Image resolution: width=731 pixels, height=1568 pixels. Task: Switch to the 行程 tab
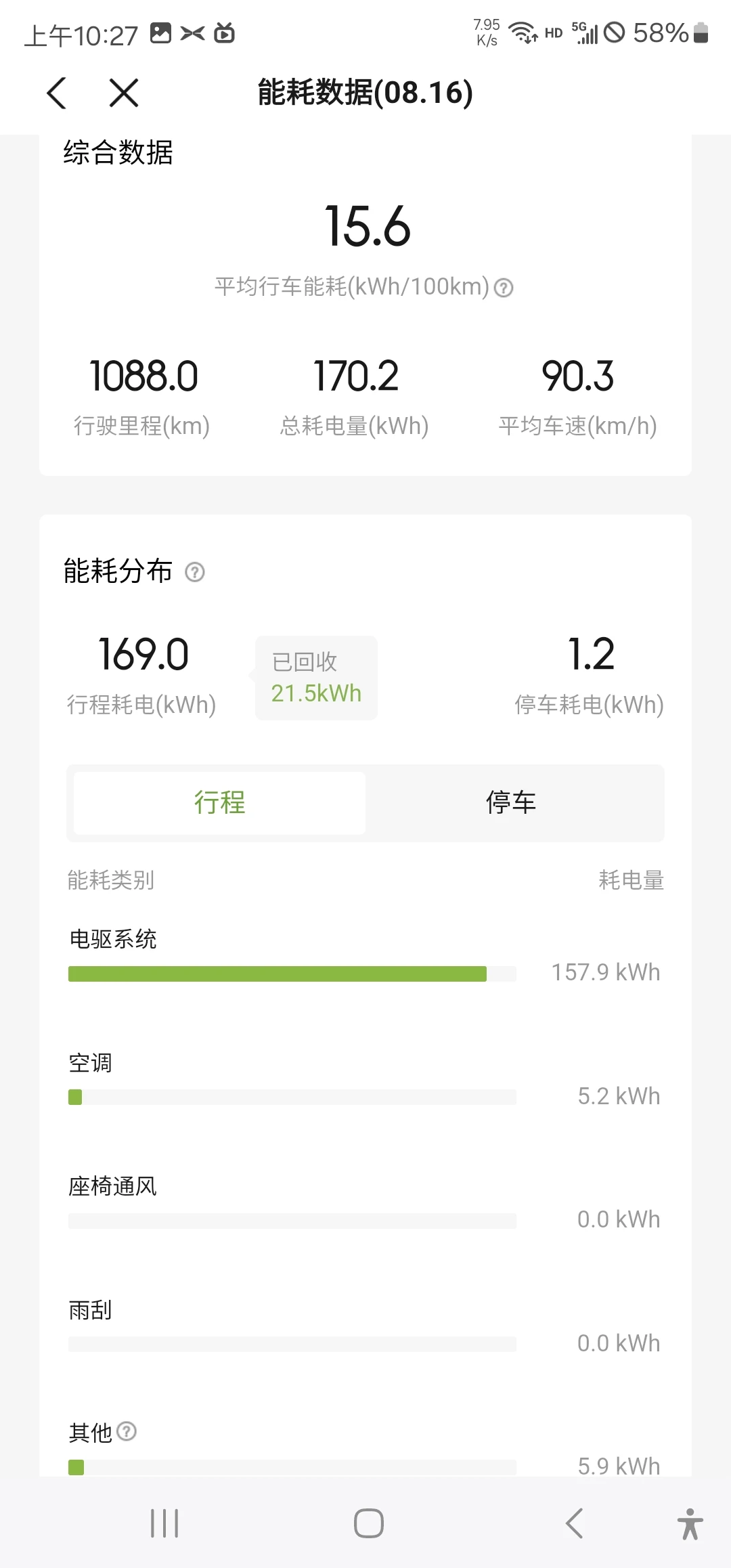[219, 803]
